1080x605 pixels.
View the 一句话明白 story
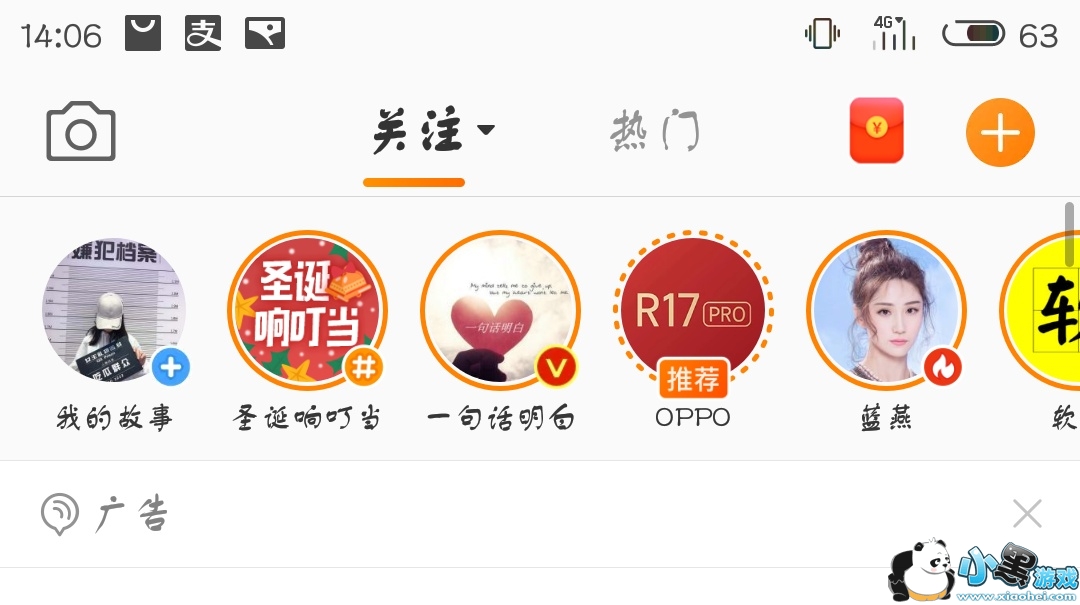[x=500, y=310]
